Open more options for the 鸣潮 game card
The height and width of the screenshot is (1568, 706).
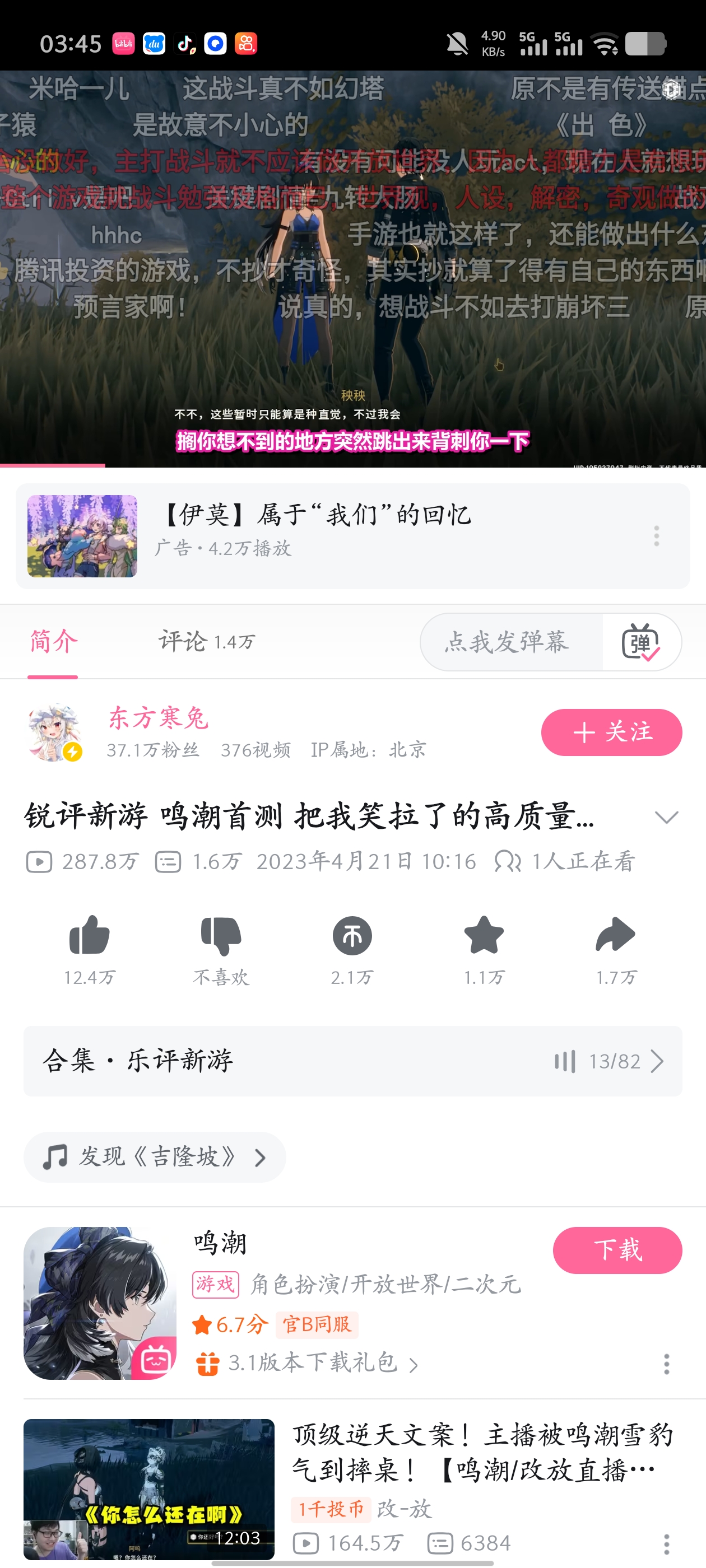pyautogui.click(x=666, y=1364)
